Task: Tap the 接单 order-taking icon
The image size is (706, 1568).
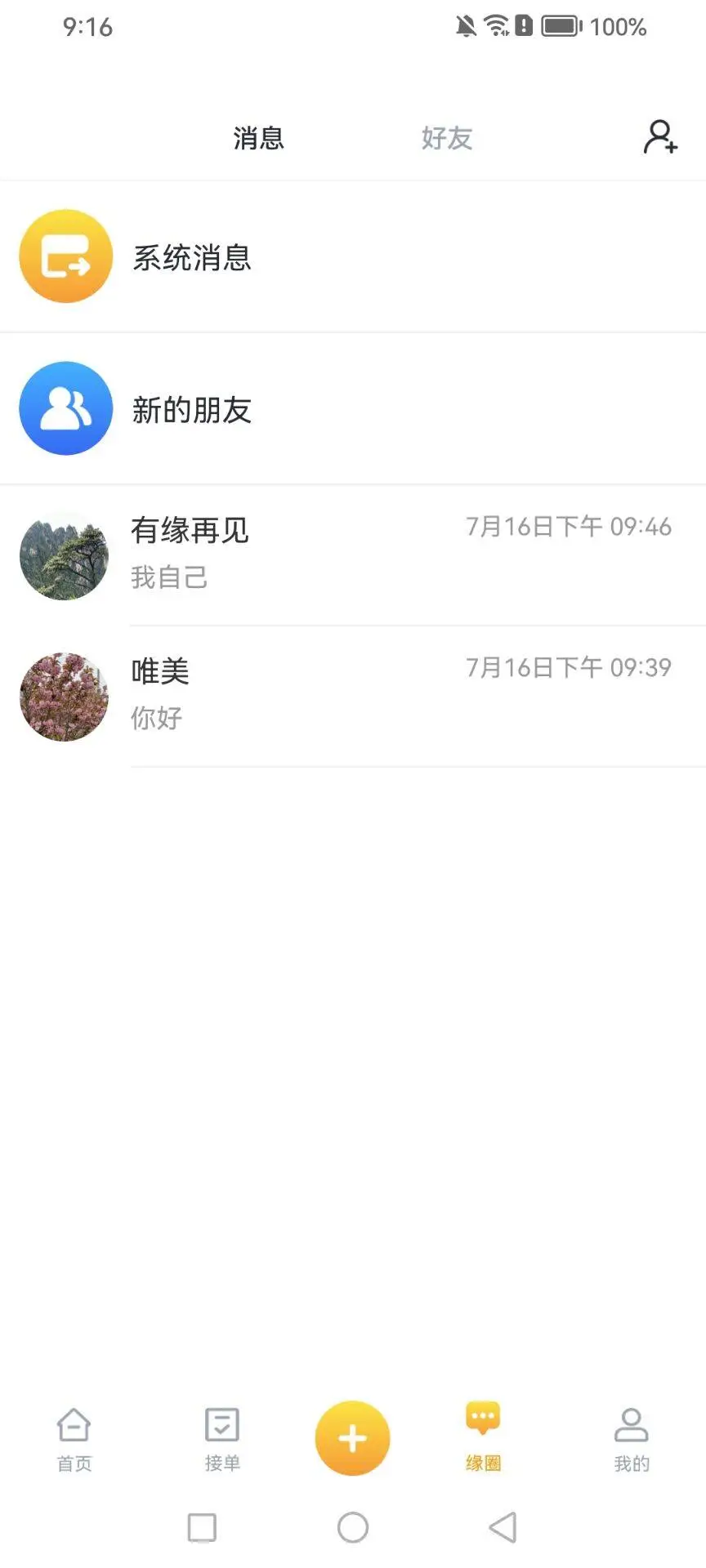Action: [x=221, y=1439]
